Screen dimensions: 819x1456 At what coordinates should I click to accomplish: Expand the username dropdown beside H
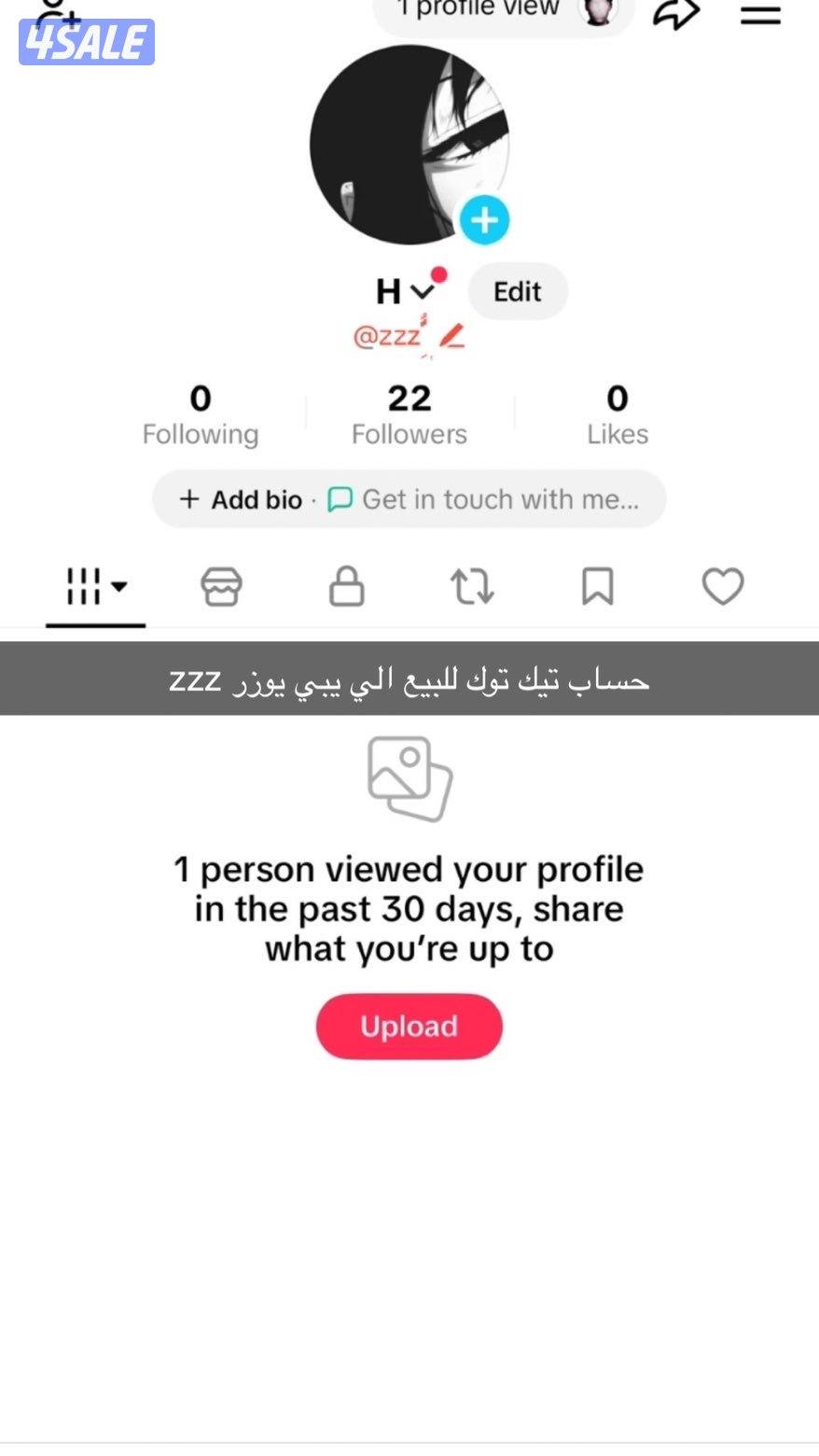(421, 291)
